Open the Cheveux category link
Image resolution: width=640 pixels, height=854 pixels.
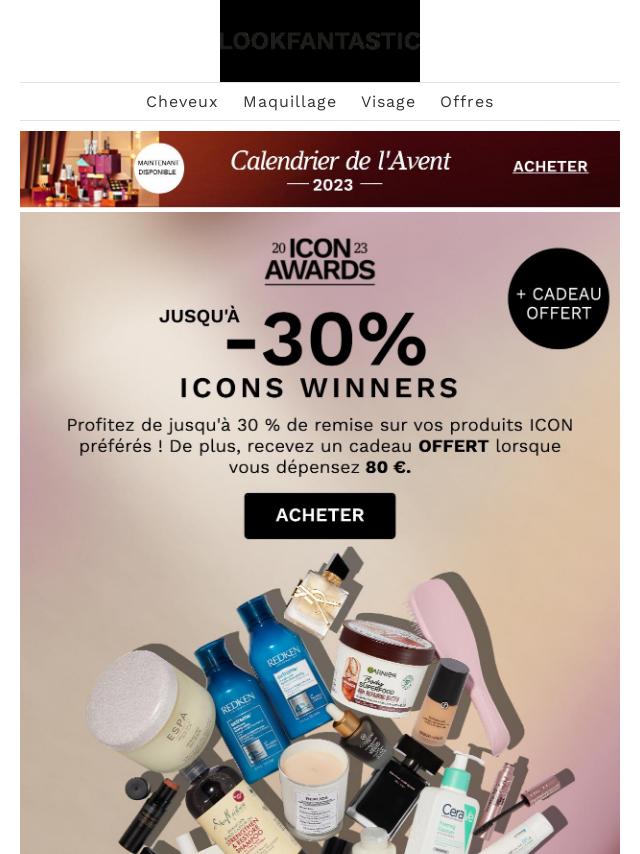(x=182, y=102)
